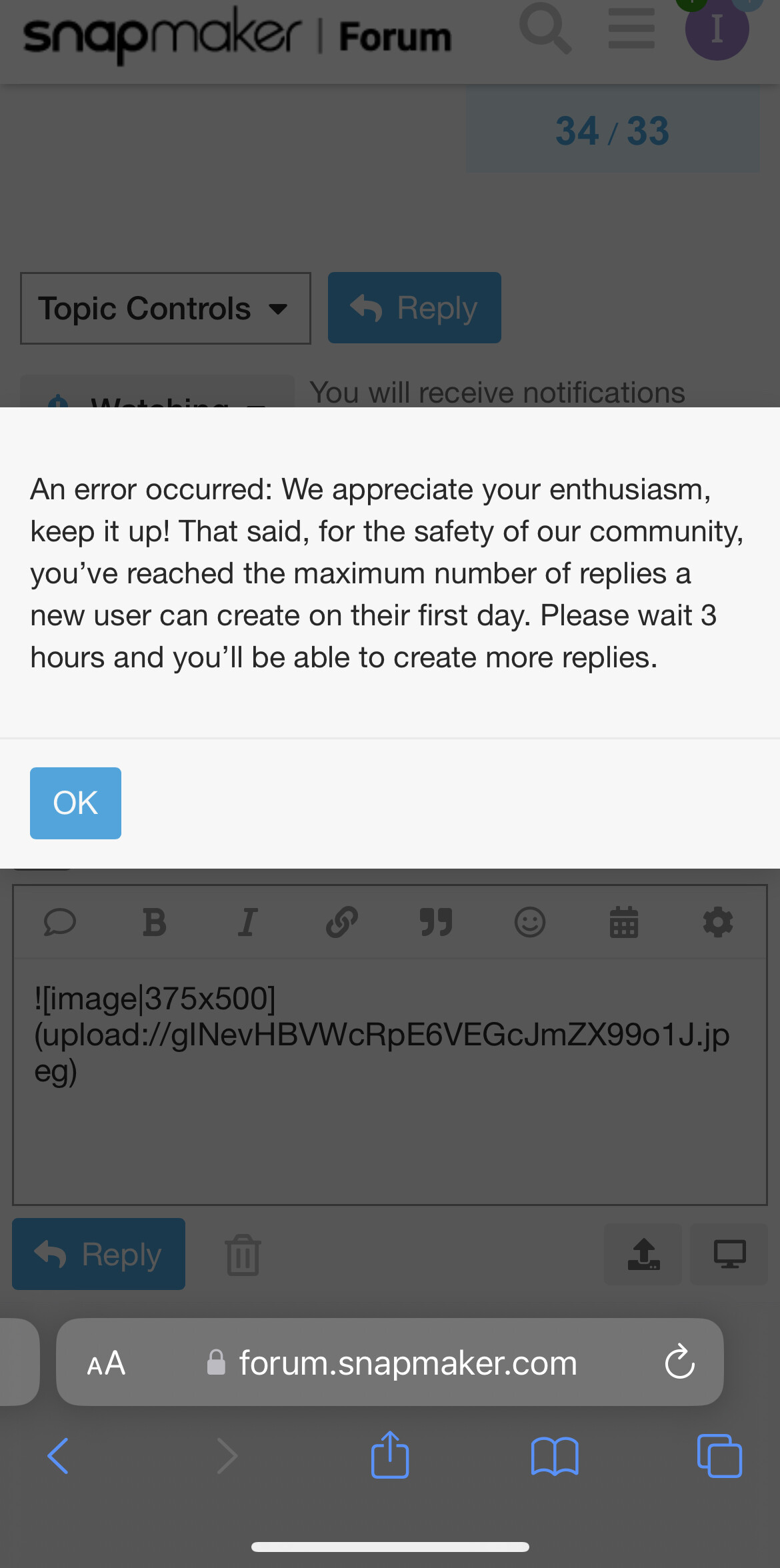Open the Safari share sheet

(390, 1455)
